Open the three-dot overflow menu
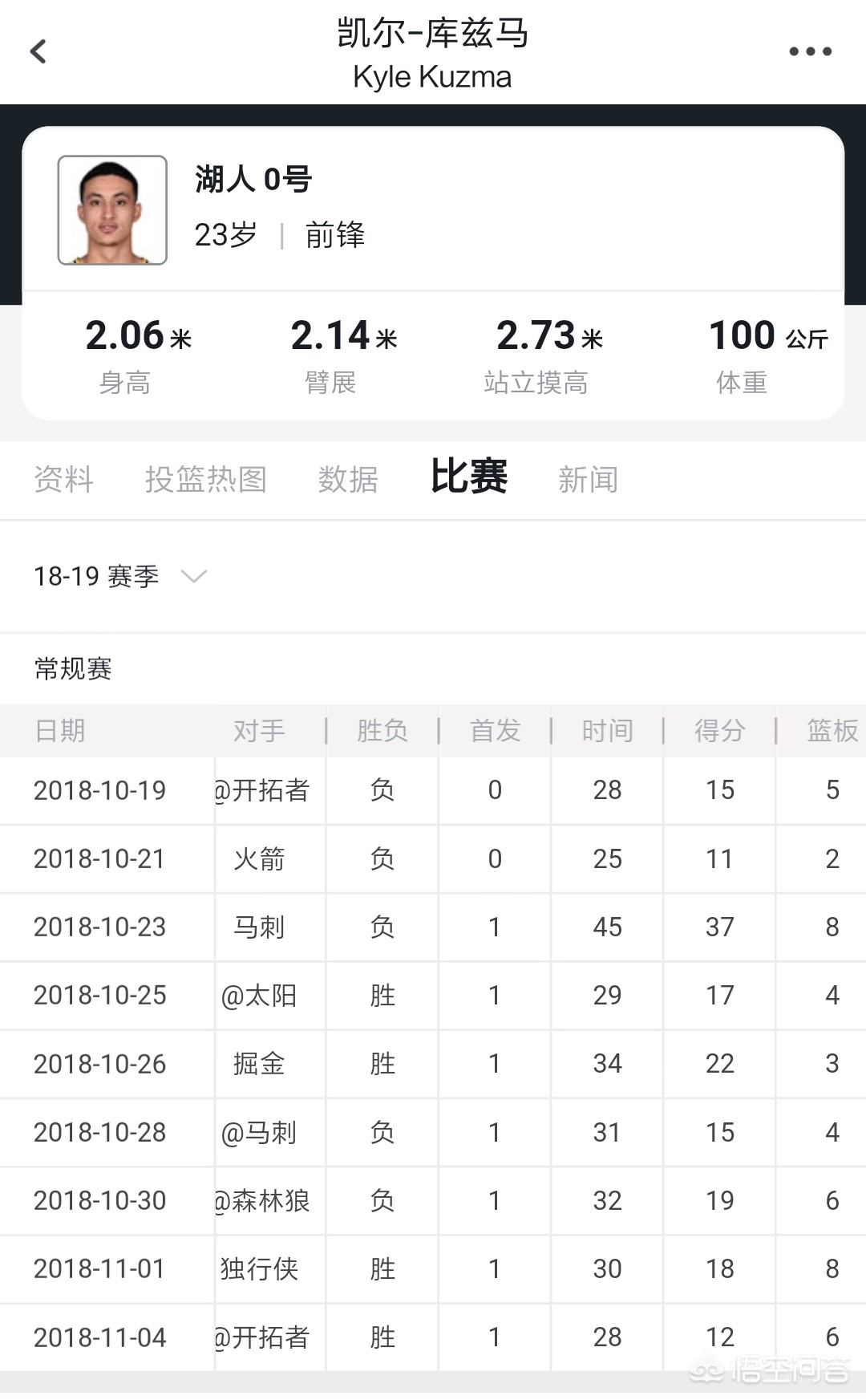 810,51
